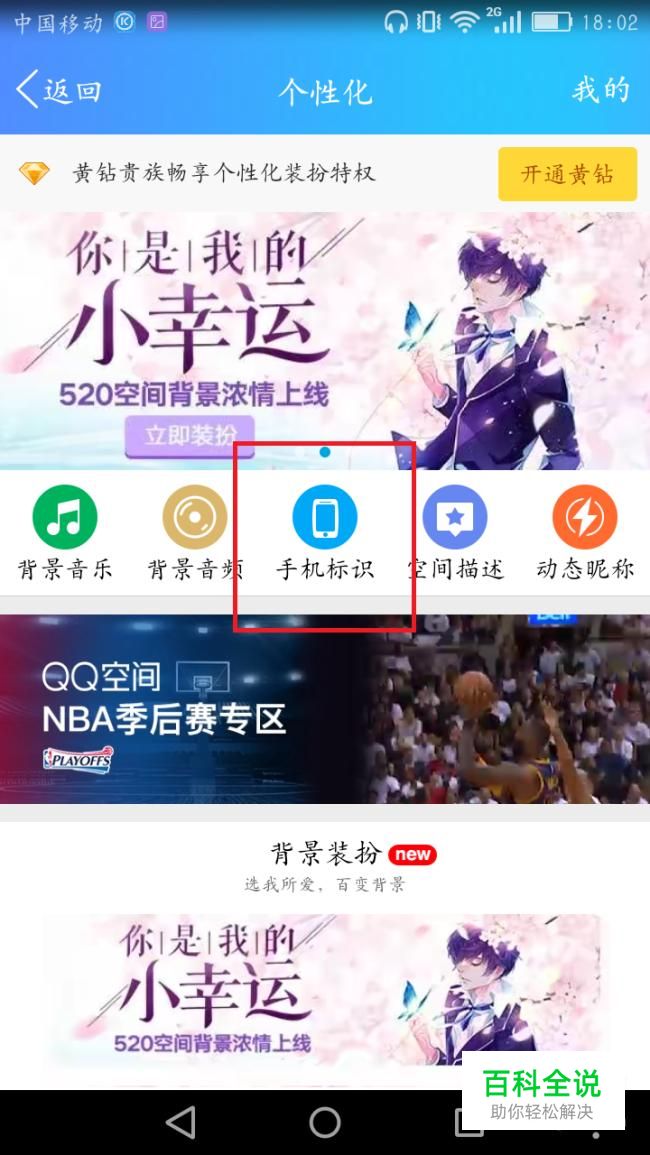
Task: Open the 你是我的小幸运 top banner
Action: pos(324,340)
